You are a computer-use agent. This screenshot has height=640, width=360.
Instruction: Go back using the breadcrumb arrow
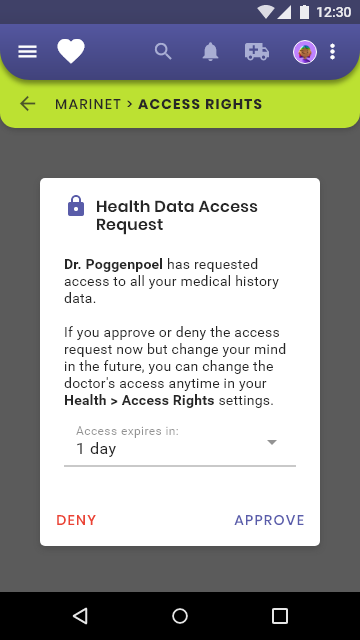click(28, 104)
